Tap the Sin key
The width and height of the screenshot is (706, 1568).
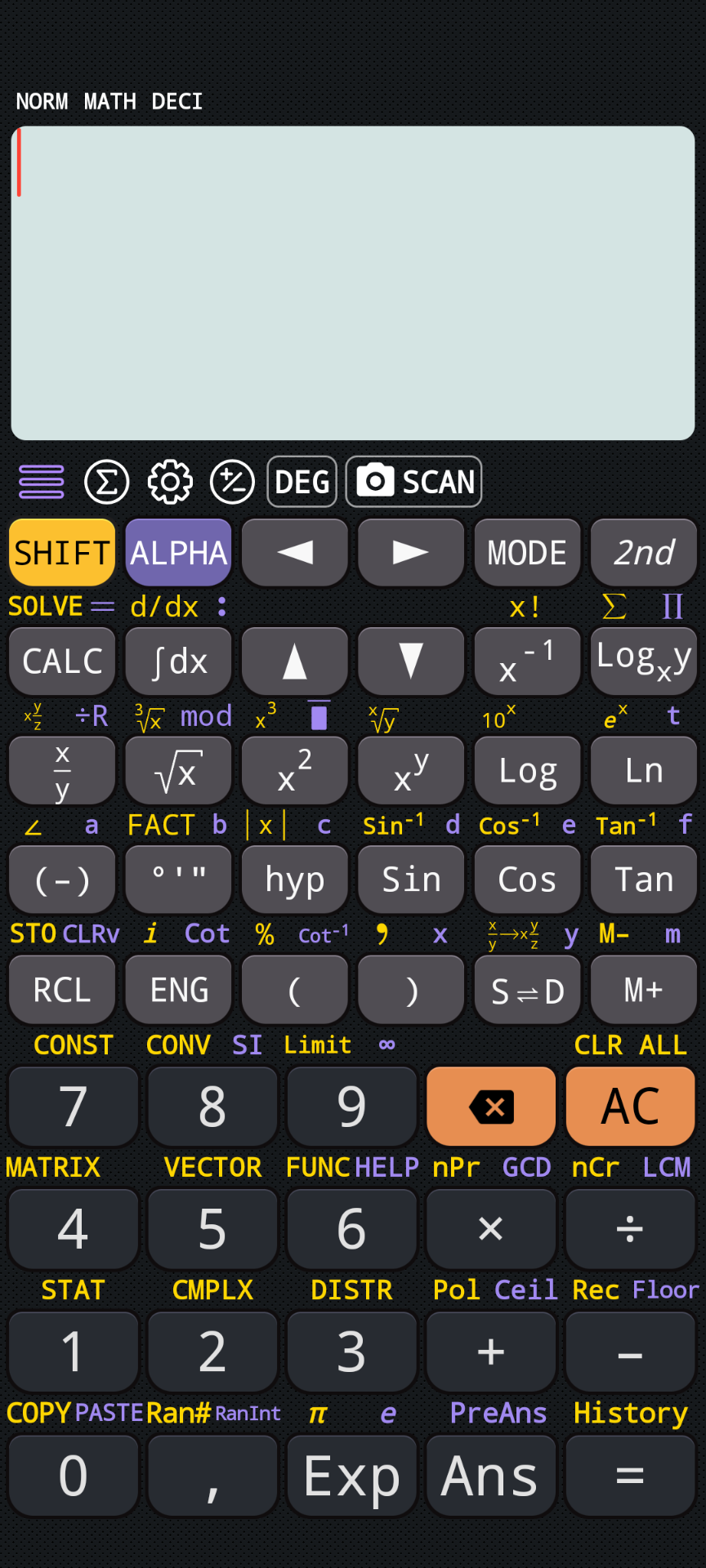pyautogui.click(x=411, y=880)
